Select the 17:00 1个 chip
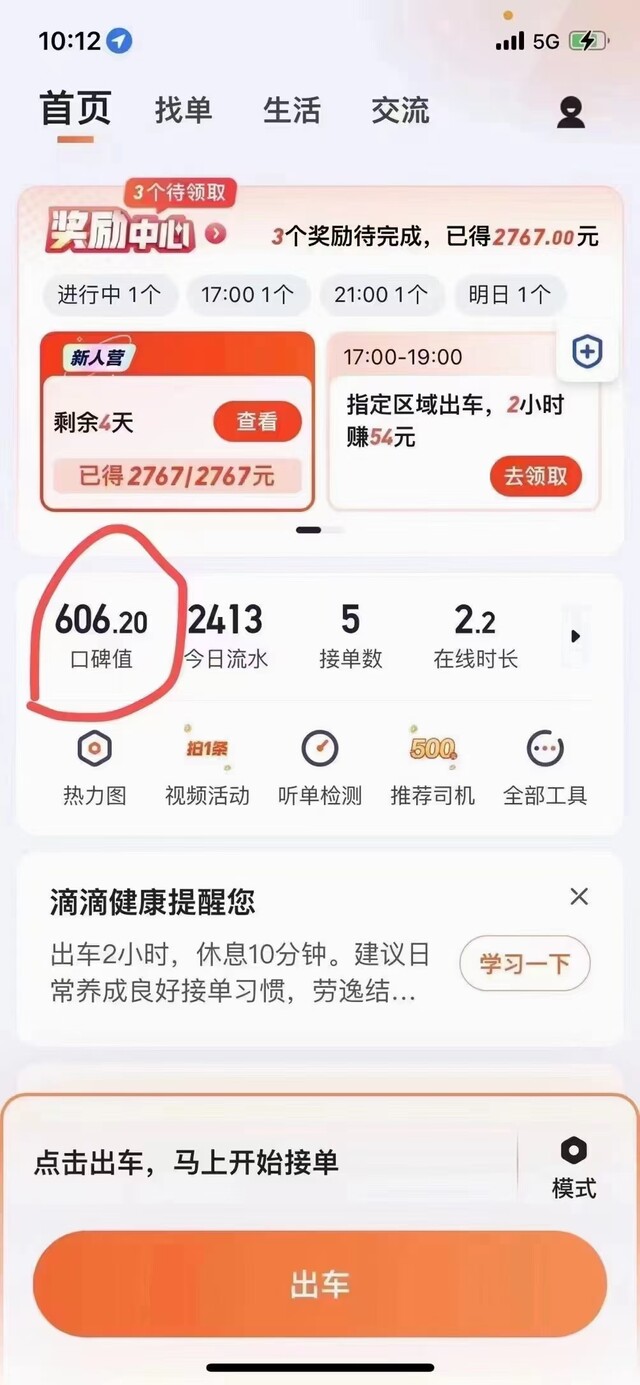Image resolution: width=640 pixels, height=1385 pixels. 247,295
